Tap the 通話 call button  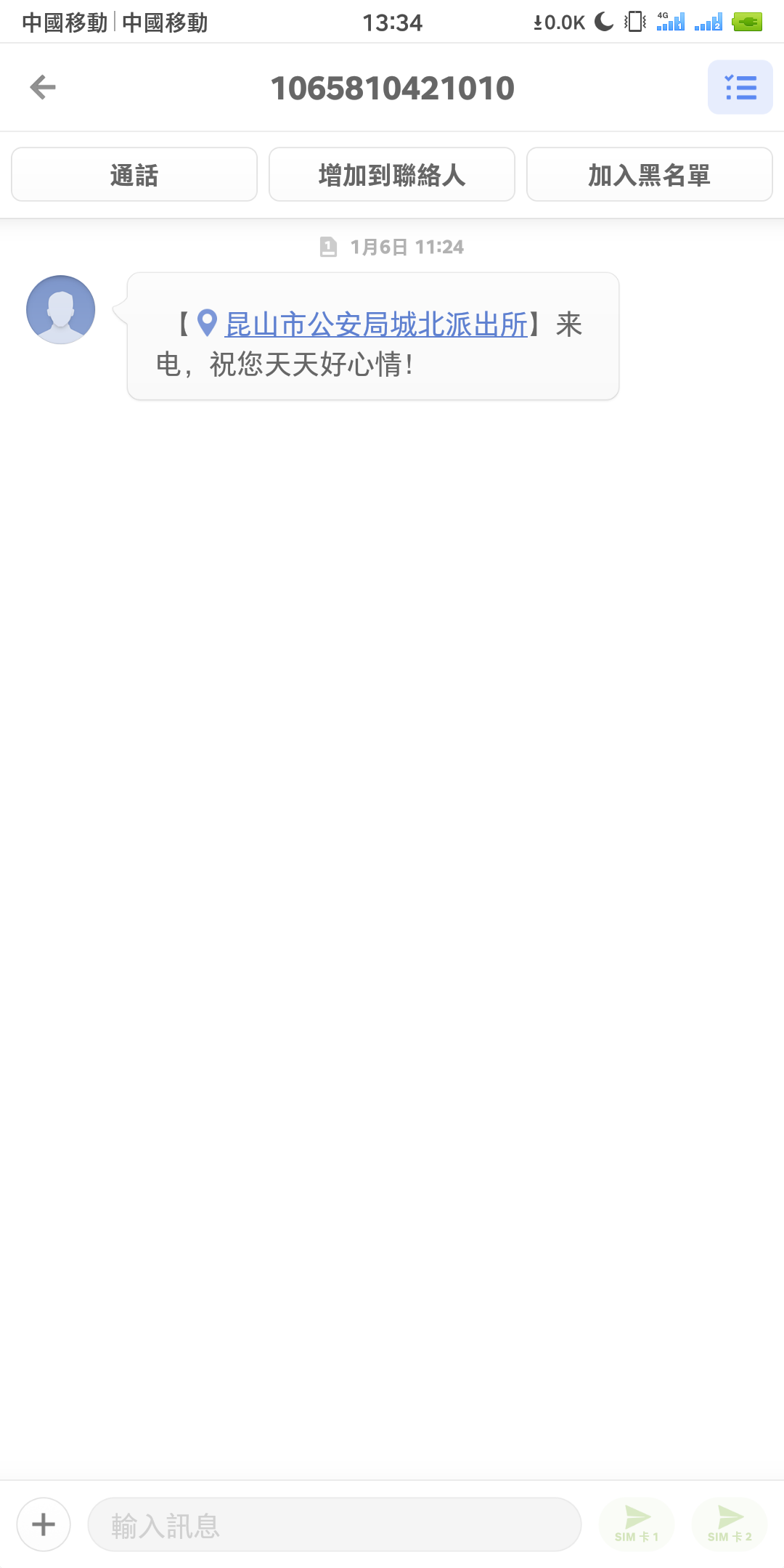tap(134, 175)
